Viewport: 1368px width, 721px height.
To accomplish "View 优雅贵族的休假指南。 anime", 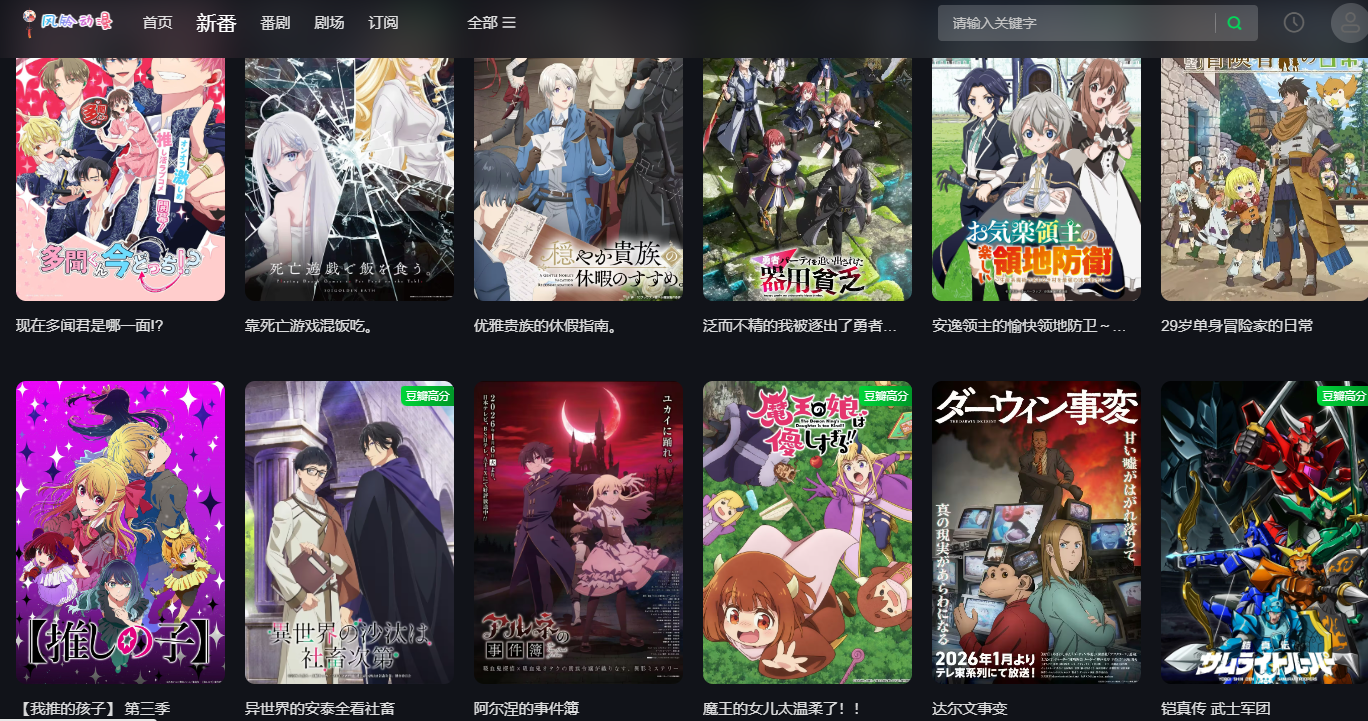I will [x=578, y=178].
